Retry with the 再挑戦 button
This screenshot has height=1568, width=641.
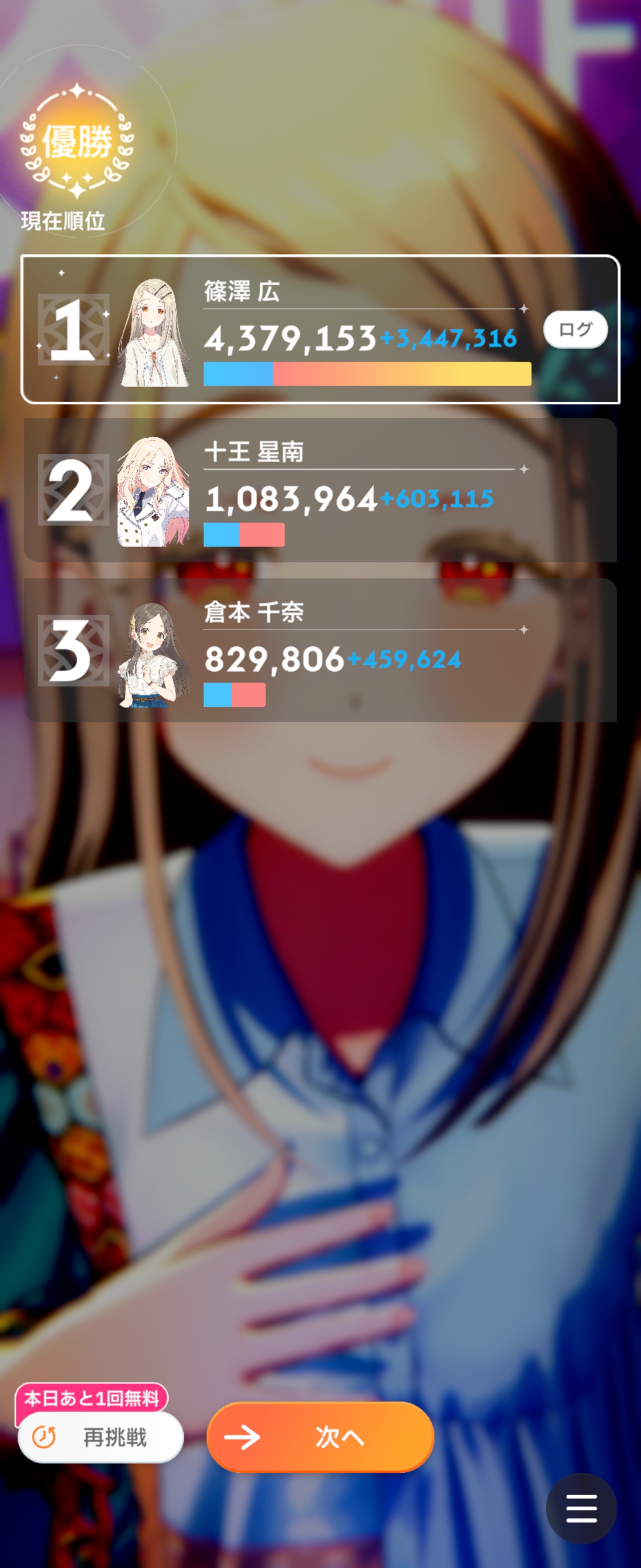tap(101, 1437)
